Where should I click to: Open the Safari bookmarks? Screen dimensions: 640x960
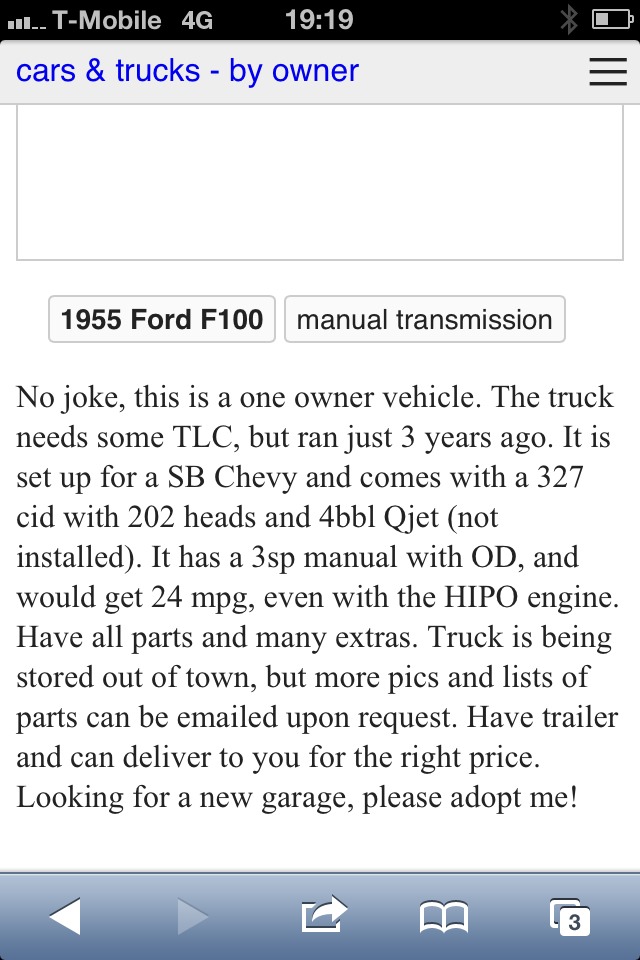[444, 916]
